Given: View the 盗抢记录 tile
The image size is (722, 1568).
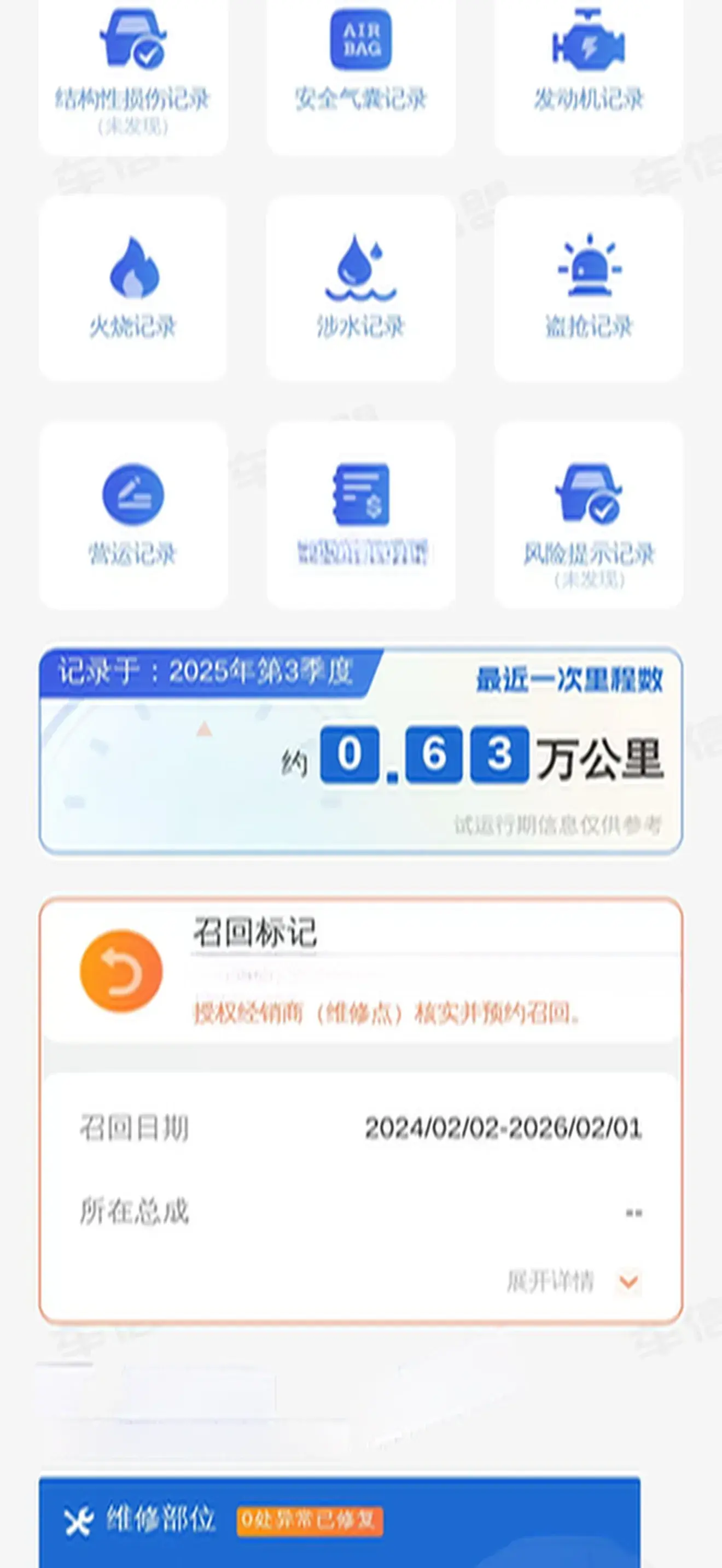Looking at the screenshot, I should pyautogui.click(x=588, y=288).
